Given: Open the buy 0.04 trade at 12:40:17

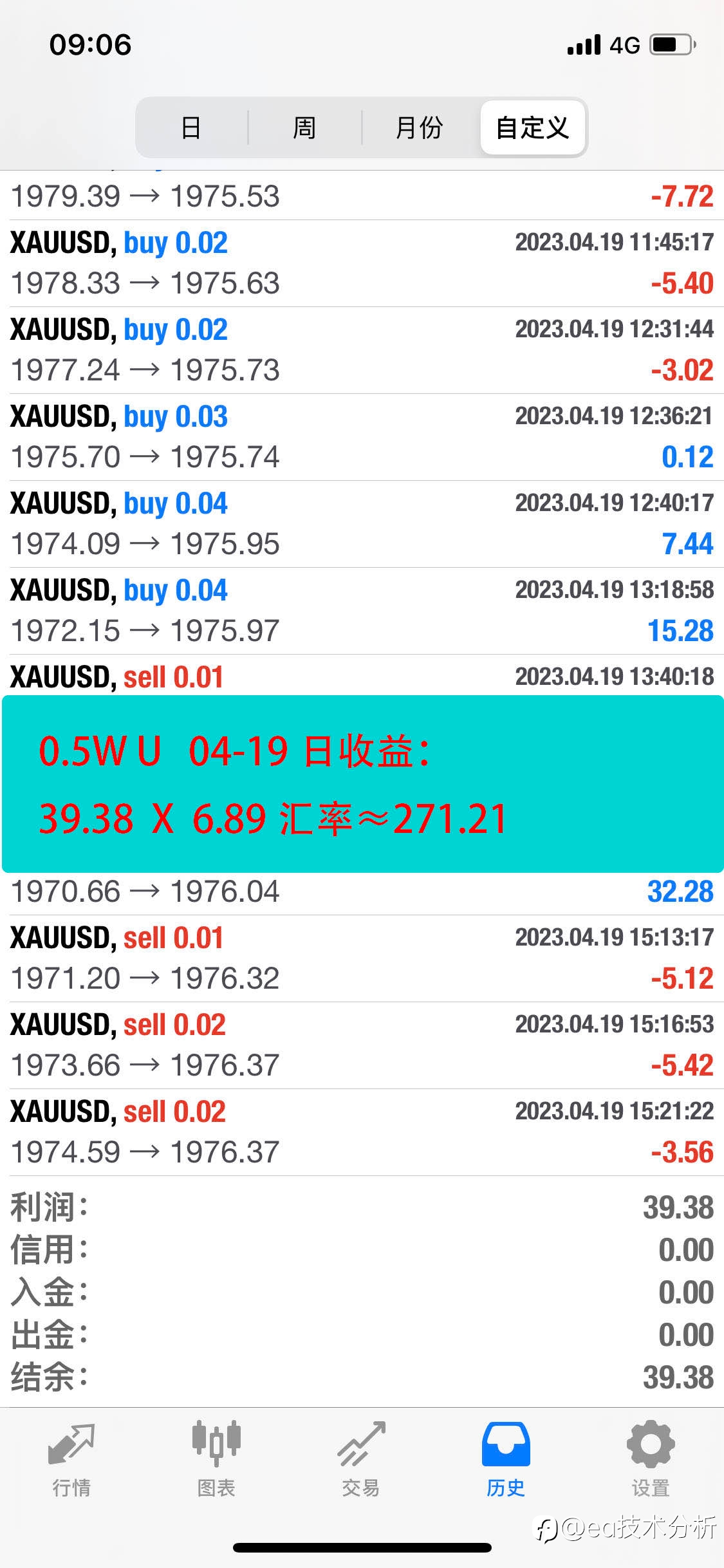Looking at the screenshot, I should pos(362,524).
